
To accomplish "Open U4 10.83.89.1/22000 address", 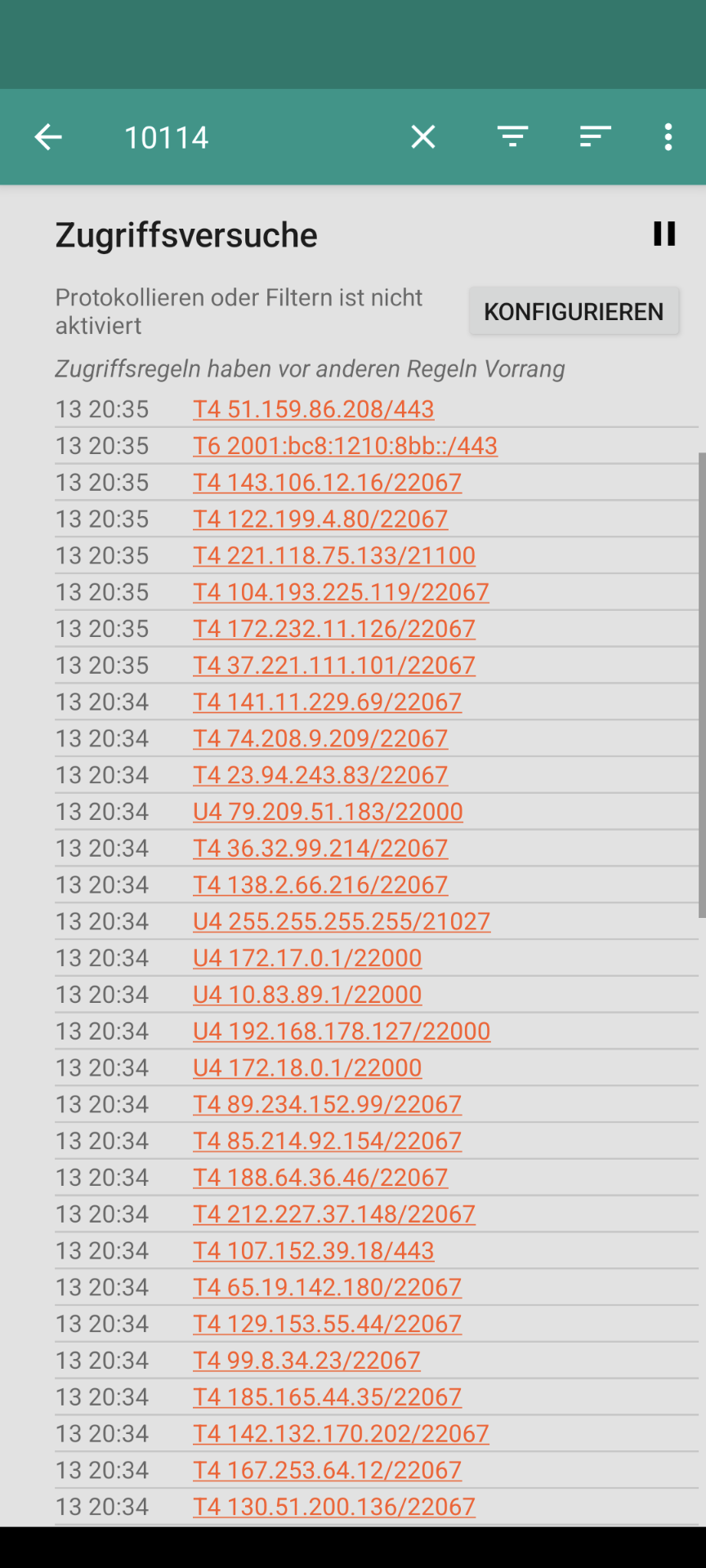I will (x=307, y=995).
